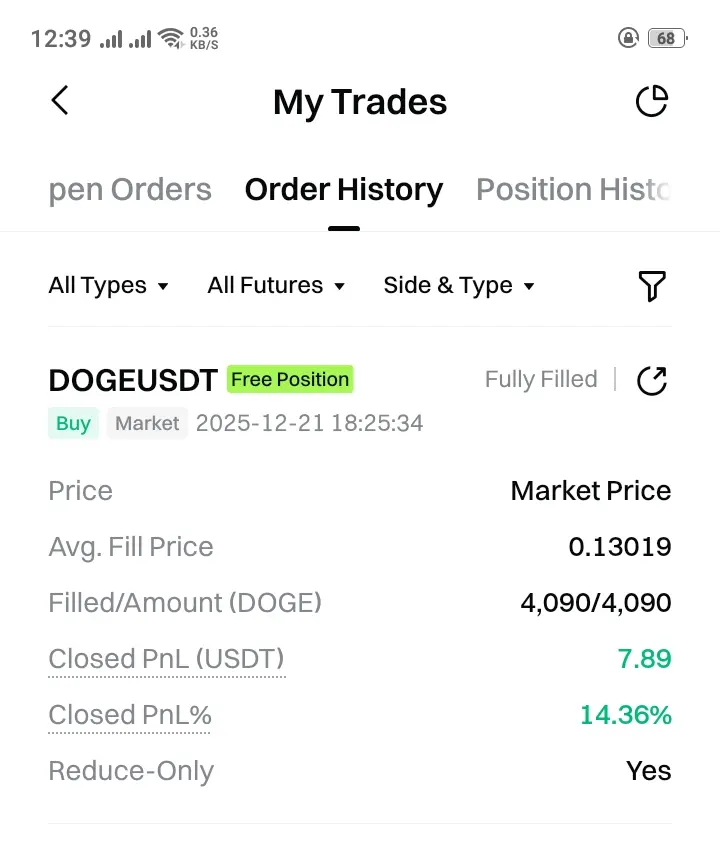Viewport: 720px width, 857px height.
Task: Select the Order History tab
Action: click(344, 190)
